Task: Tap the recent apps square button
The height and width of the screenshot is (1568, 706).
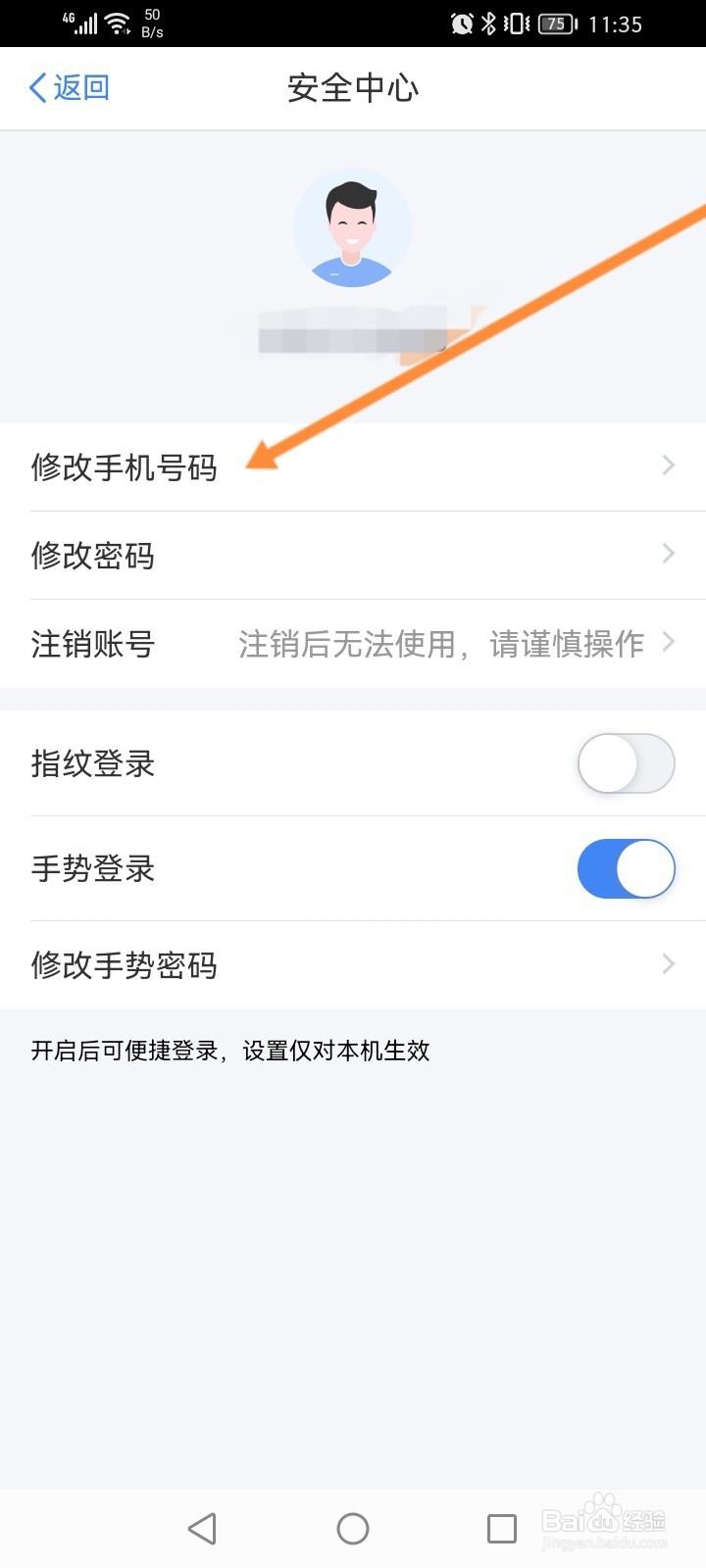Action: (502, 1528)
